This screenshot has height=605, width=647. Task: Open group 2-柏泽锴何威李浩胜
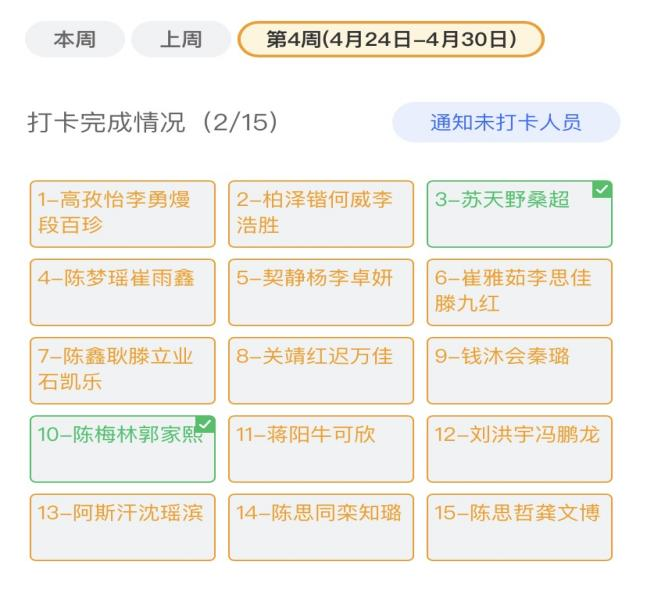click(x=320, y=213)
